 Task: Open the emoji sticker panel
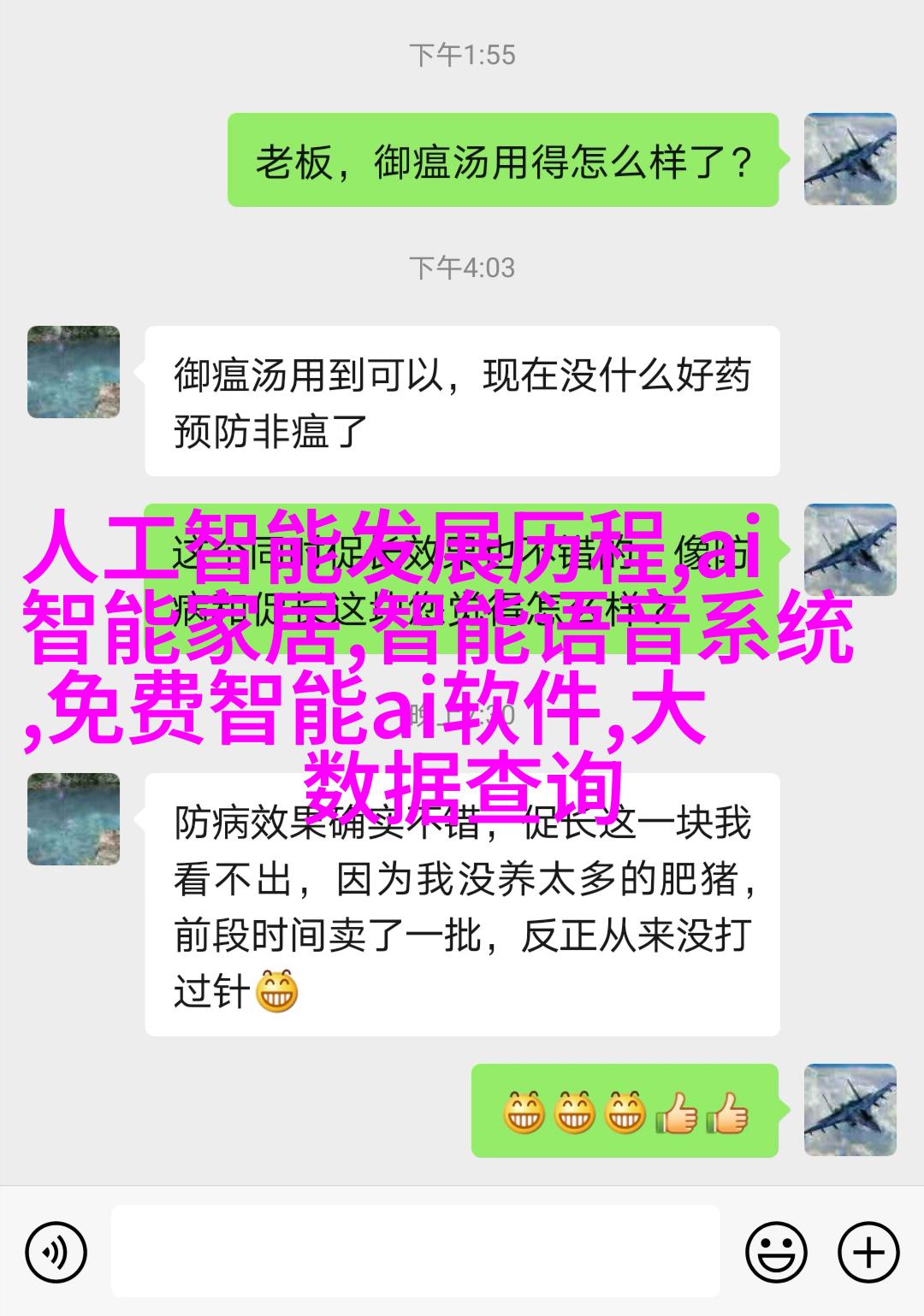(x=776, y=1253)
